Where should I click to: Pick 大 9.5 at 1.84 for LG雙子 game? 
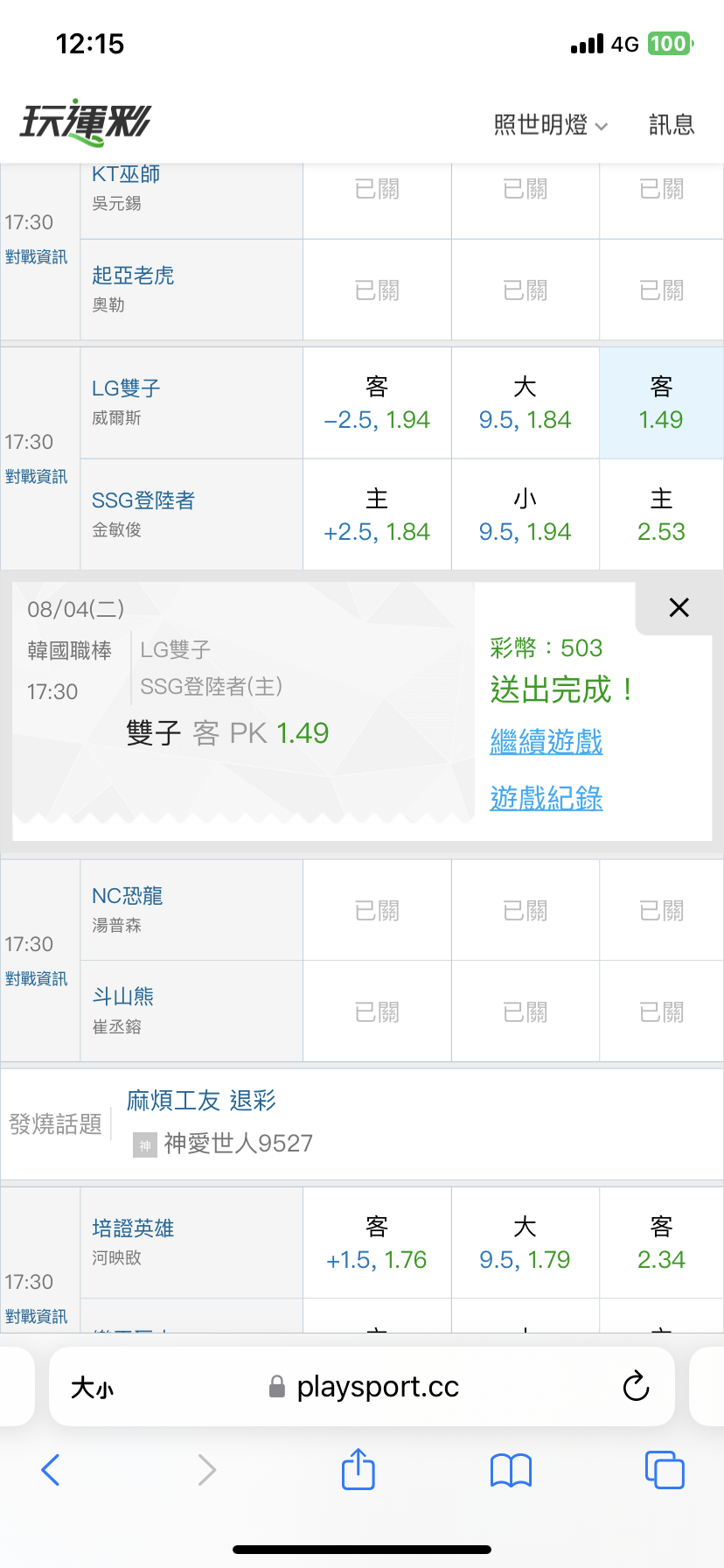click(525, 403)
